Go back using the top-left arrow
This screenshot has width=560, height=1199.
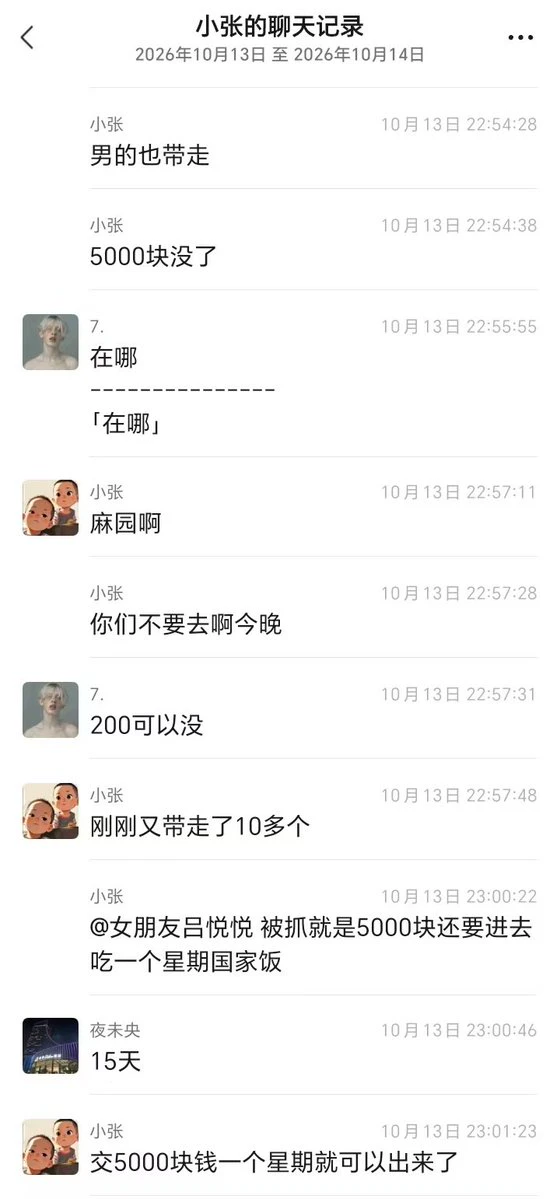point(28,37)
